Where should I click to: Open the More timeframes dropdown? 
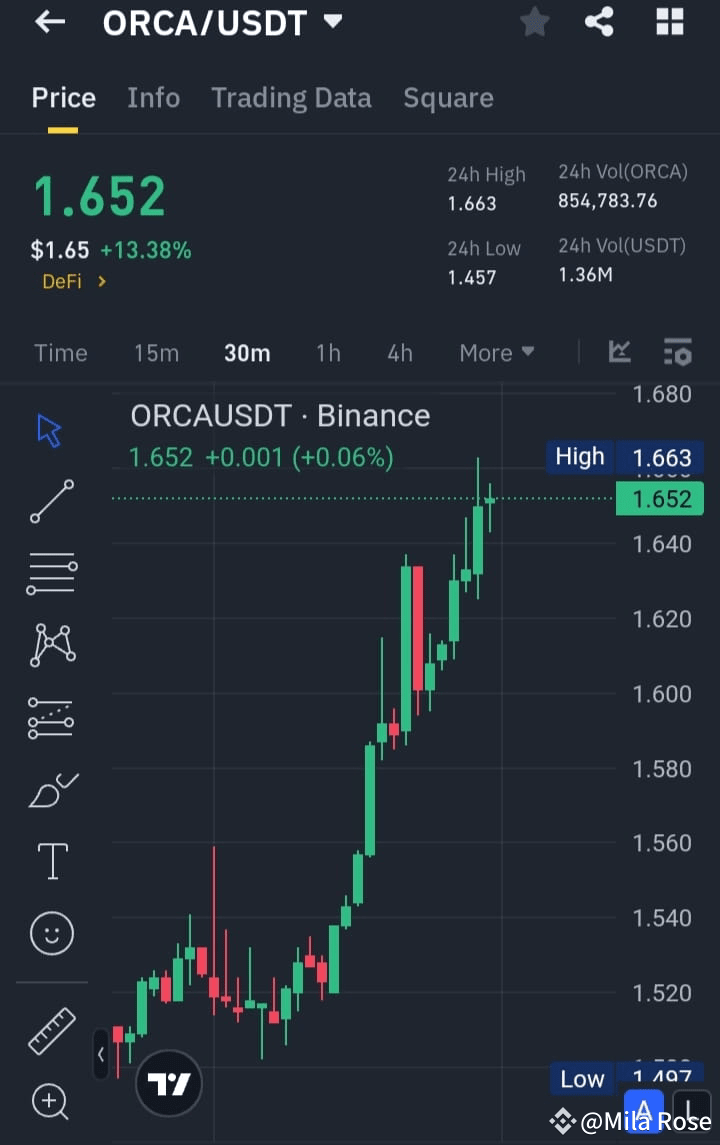click(x=496, y=352)
